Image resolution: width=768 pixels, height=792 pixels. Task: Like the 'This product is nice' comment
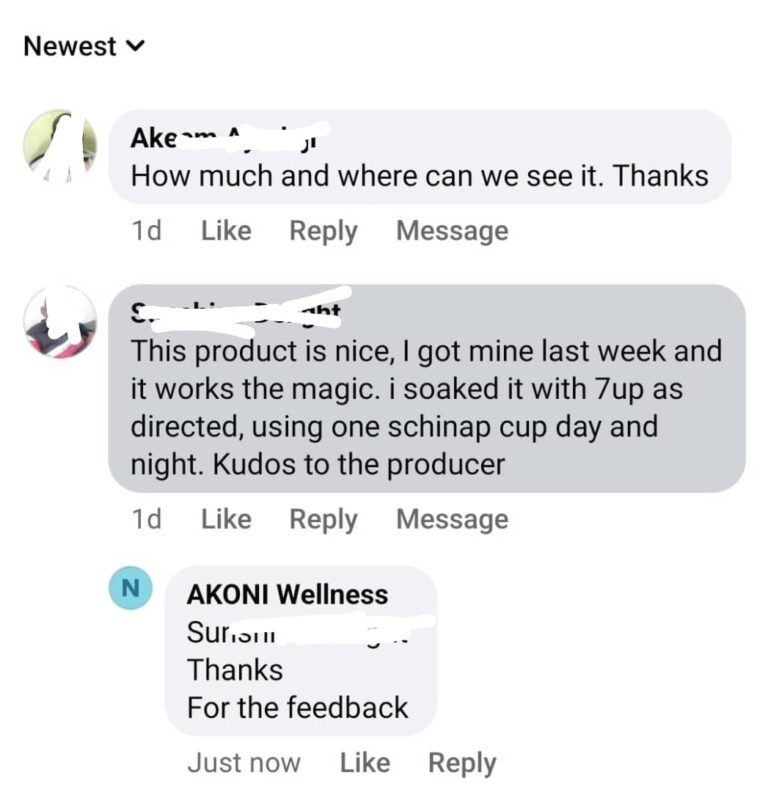click(226, 519)
